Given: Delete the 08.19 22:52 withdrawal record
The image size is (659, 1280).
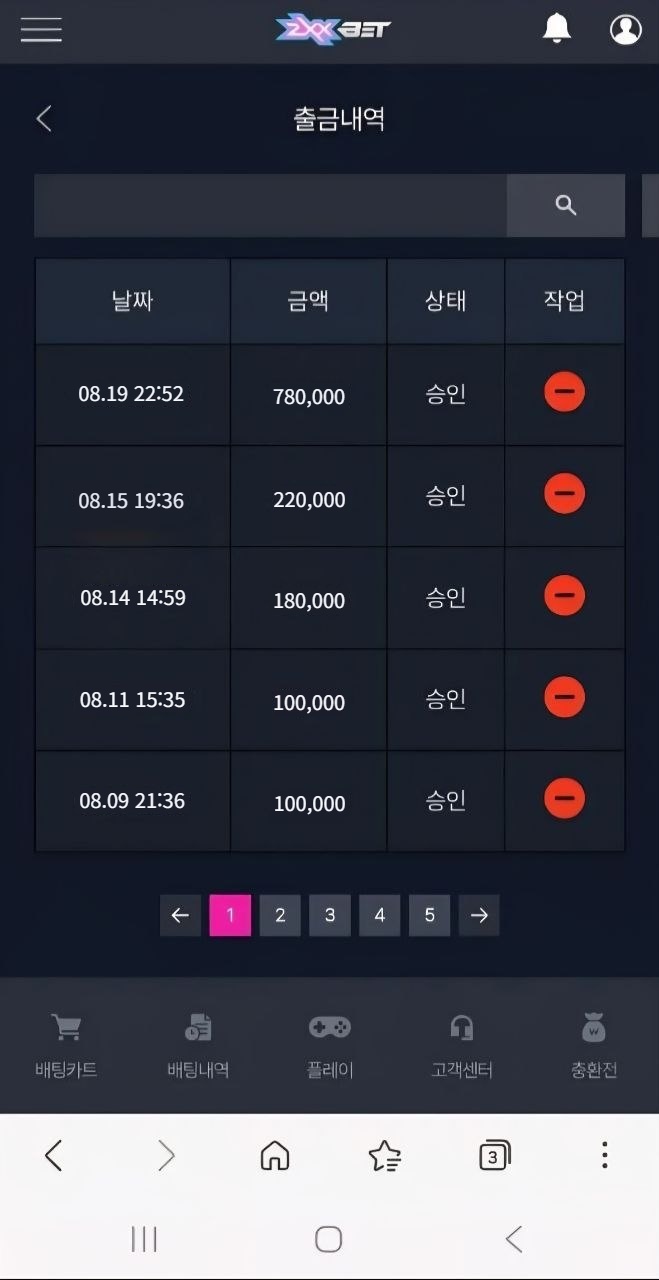Looking at the screenshot, I should click(564, 391).
